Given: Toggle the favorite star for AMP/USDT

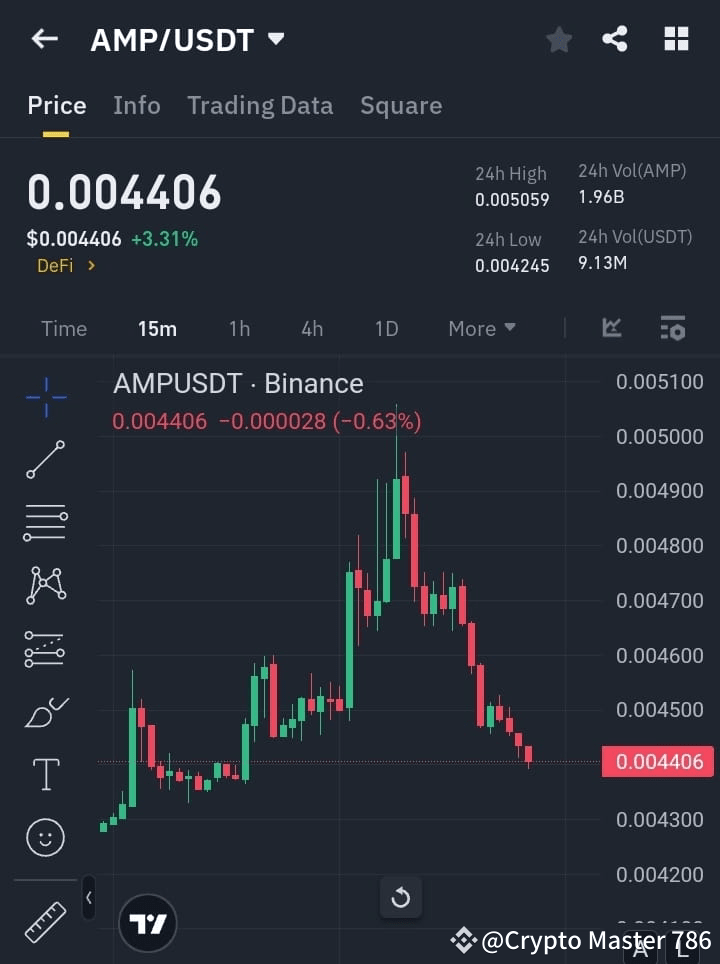Looking at the screenshot, I should pyautogui.click(x=558, y=40).
